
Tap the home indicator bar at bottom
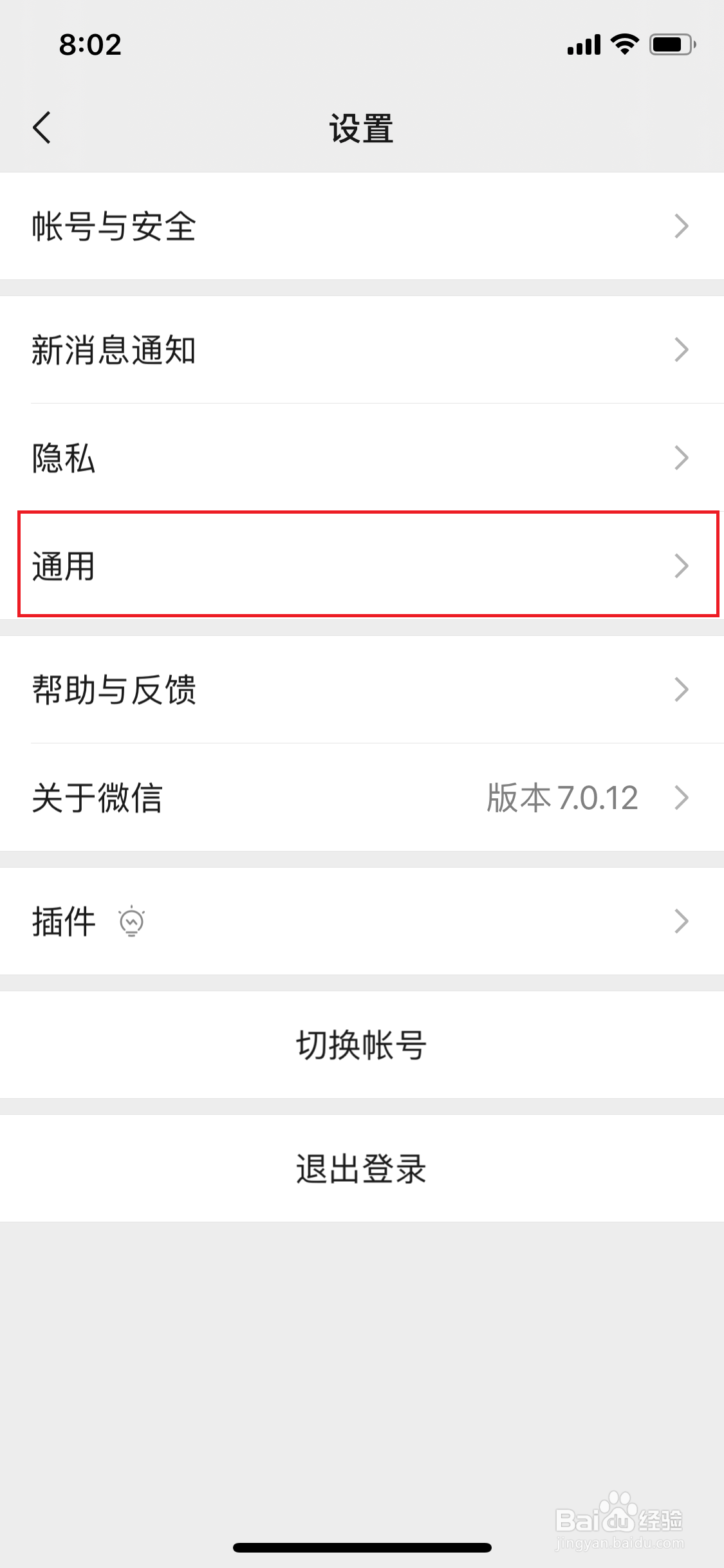(x=362, y=1547)
